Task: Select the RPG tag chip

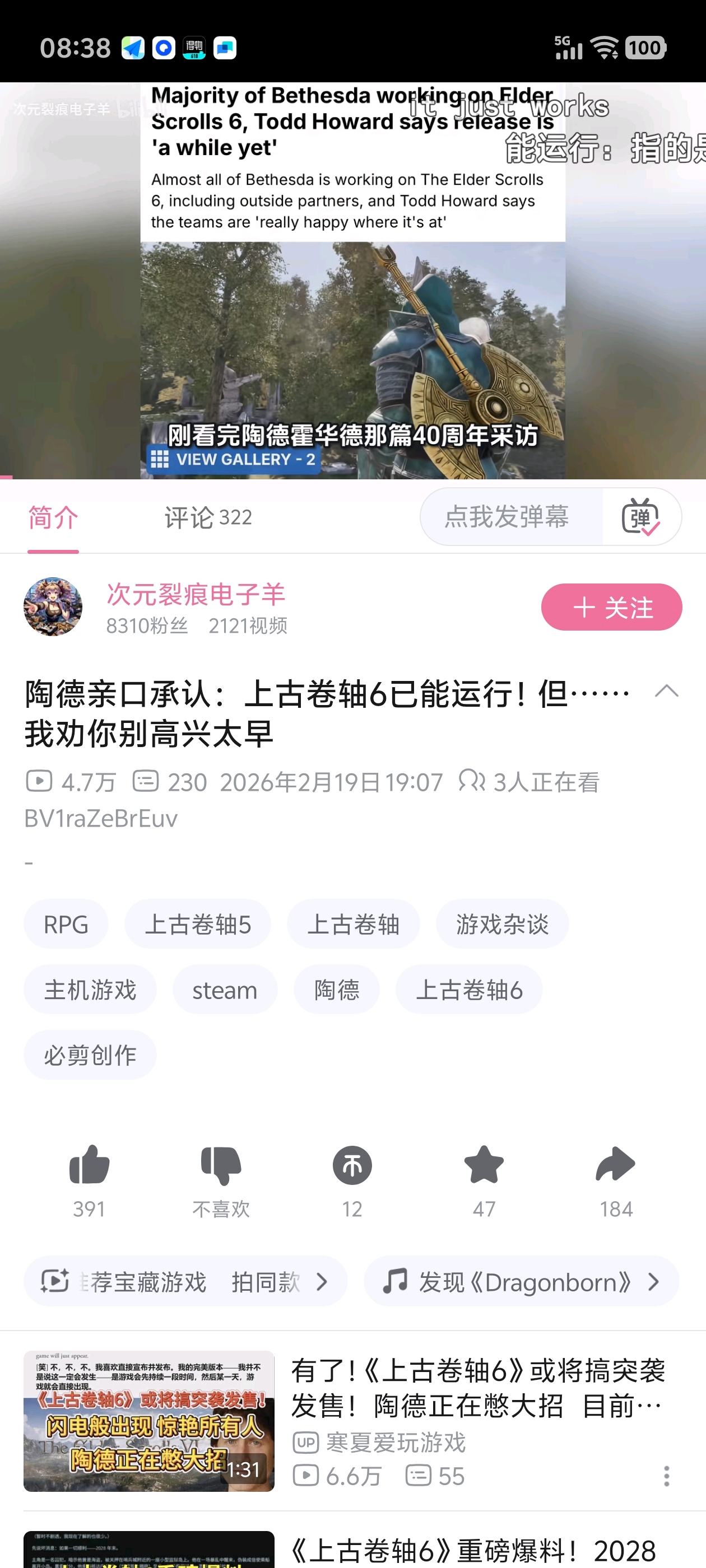Action: [66, 924]
